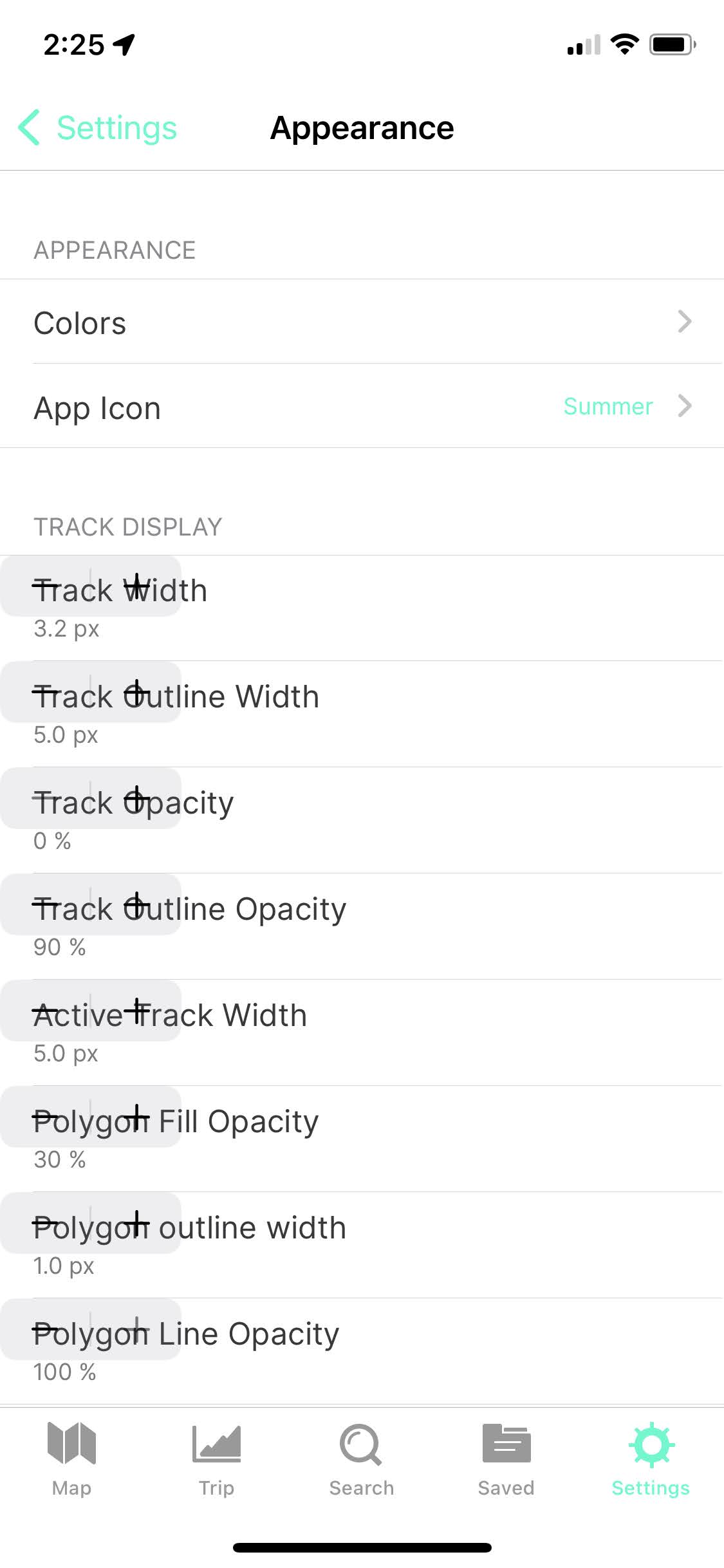Increase Track Outline Width
The image size is (724, 1568).
tap(136, 693)
